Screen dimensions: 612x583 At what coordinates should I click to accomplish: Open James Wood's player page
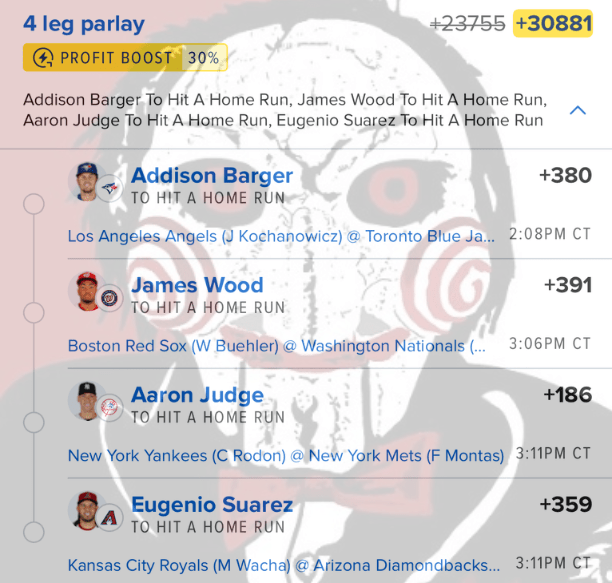[197, 285]
